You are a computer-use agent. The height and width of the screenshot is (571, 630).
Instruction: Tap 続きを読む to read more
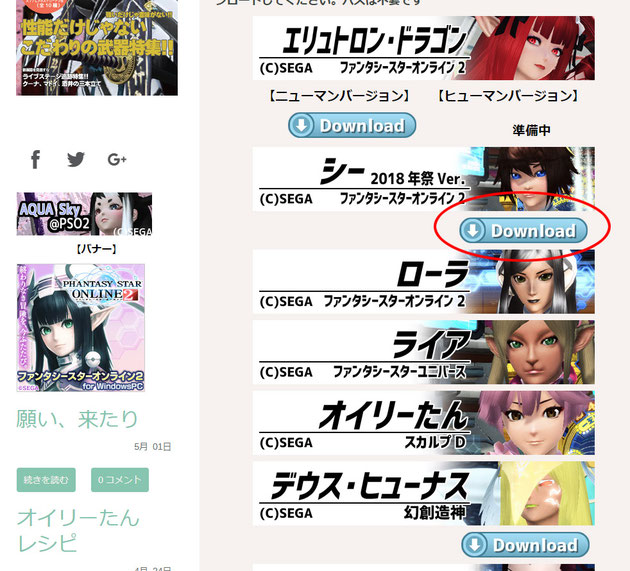(46, 480)
